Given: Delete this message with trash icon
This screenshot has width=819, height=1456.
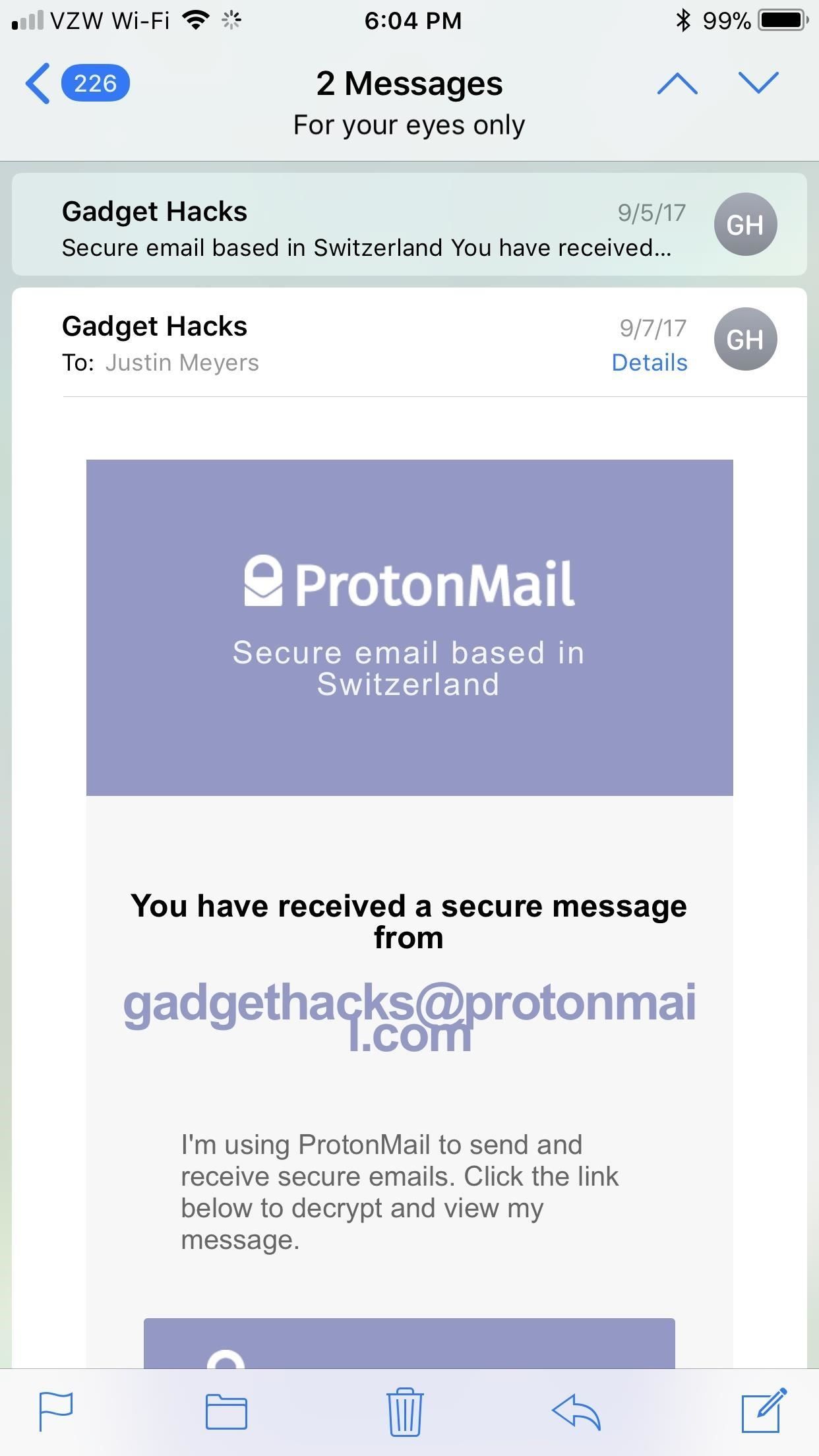Looking at the screenshot, I should (405, 1412).
